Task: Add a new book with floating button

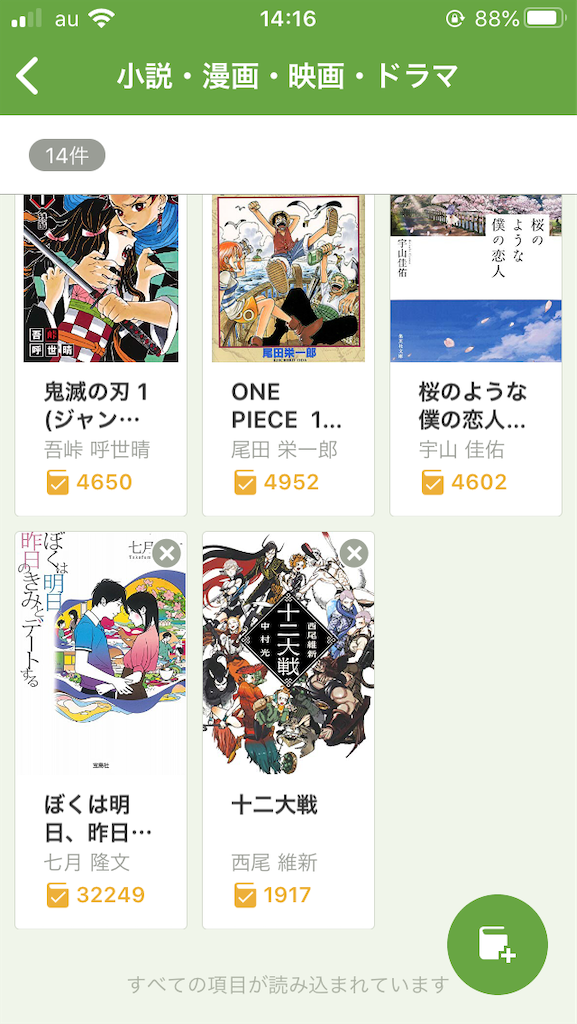Action: 497,944
